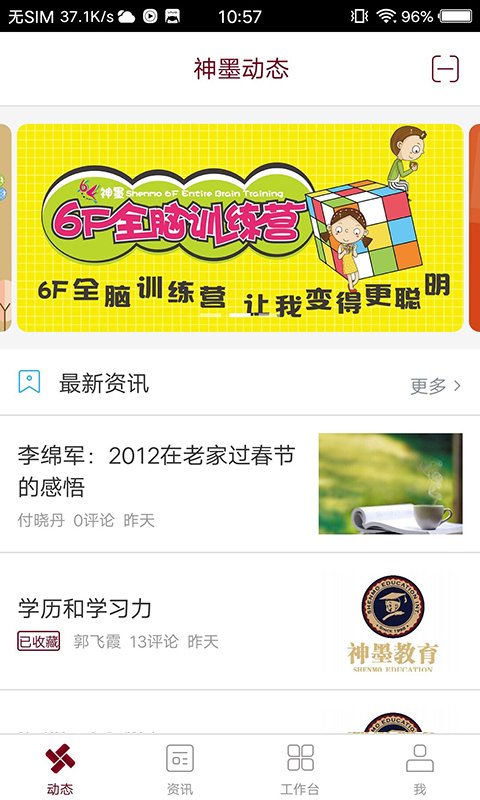Open the scan icon in top bar
The width and height of the screenshot is (480, 800).
[x=445, y=69]
